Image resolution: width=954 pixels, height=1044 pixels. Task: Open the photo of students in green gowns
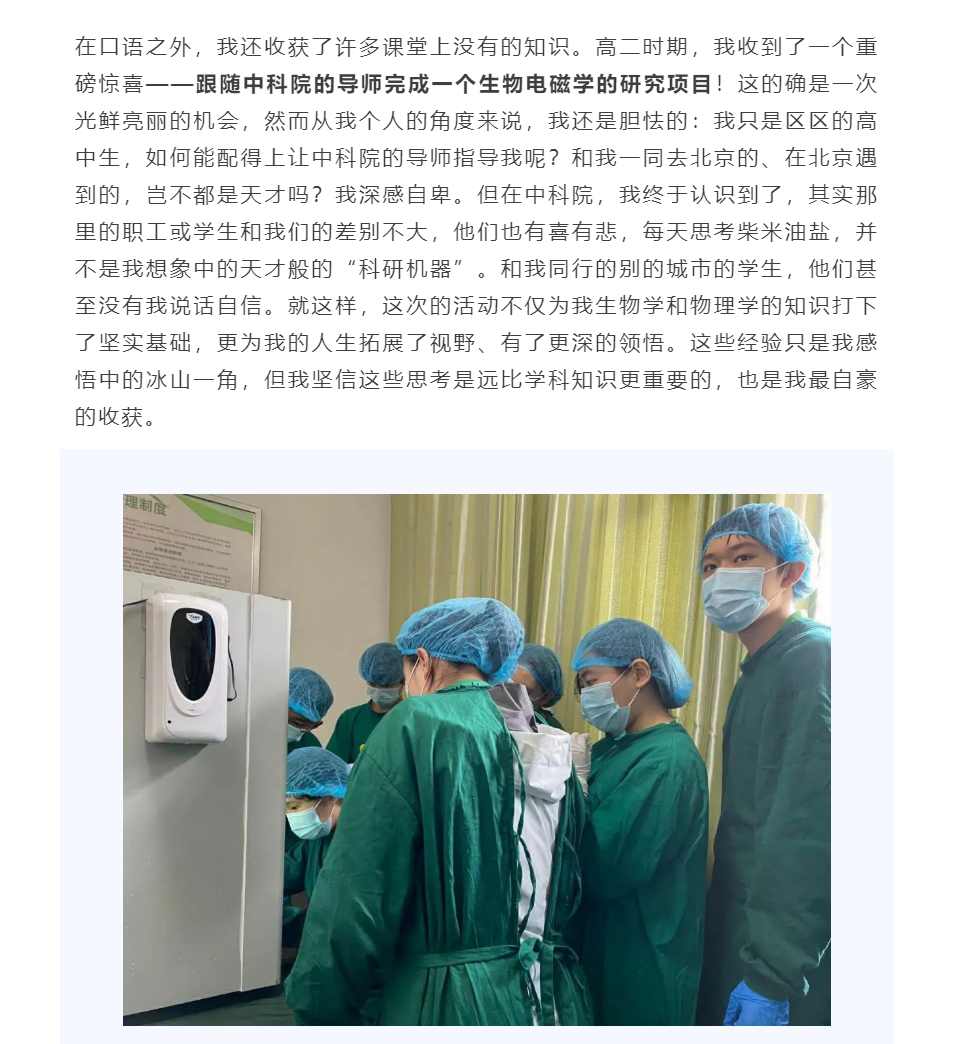click(476, 759)
